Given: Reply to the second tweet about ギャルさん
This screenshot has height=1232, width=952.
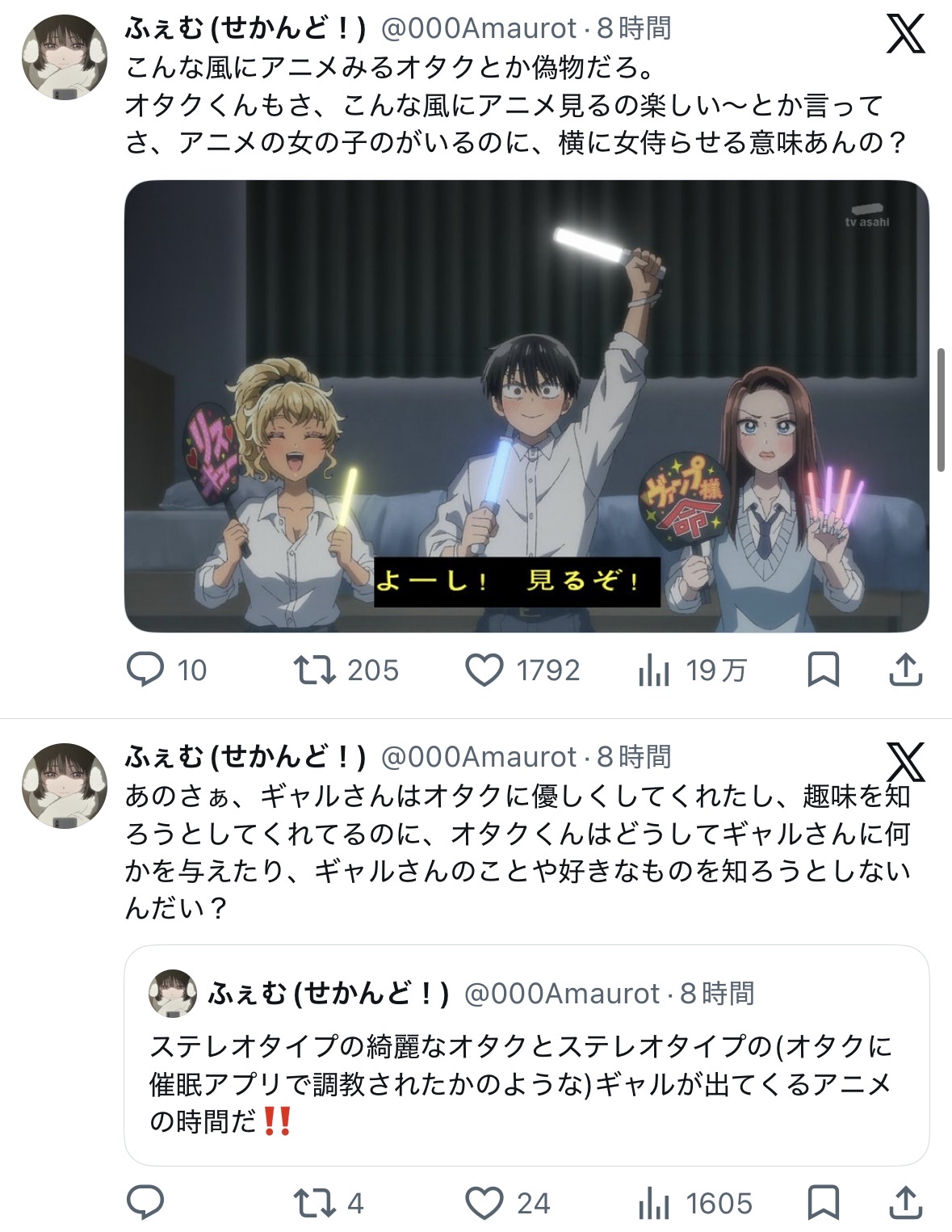Looking at the screenshot, I should (146, 1203).
